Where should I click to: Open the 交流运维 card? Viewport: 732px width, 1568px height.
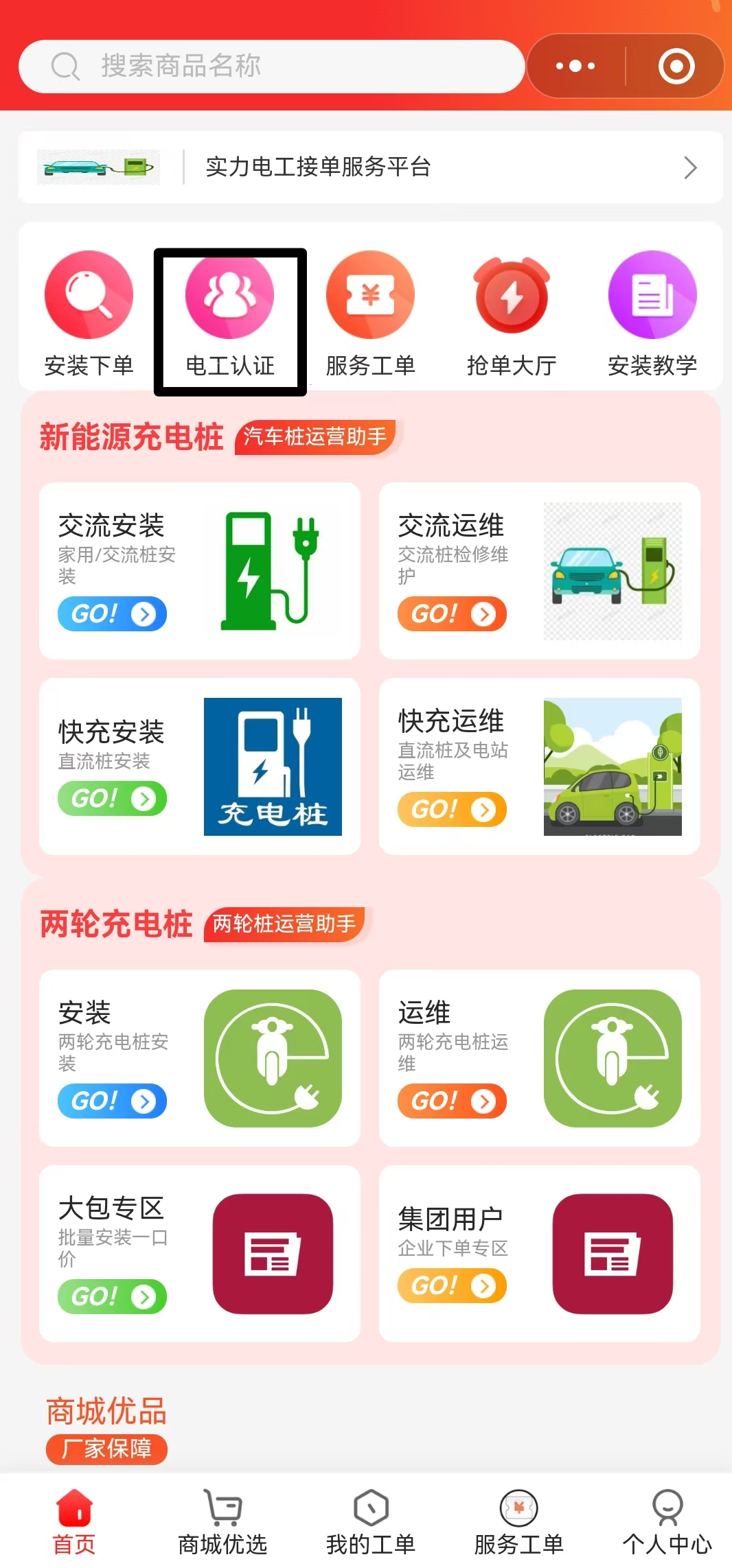click(x=539, y=571)
